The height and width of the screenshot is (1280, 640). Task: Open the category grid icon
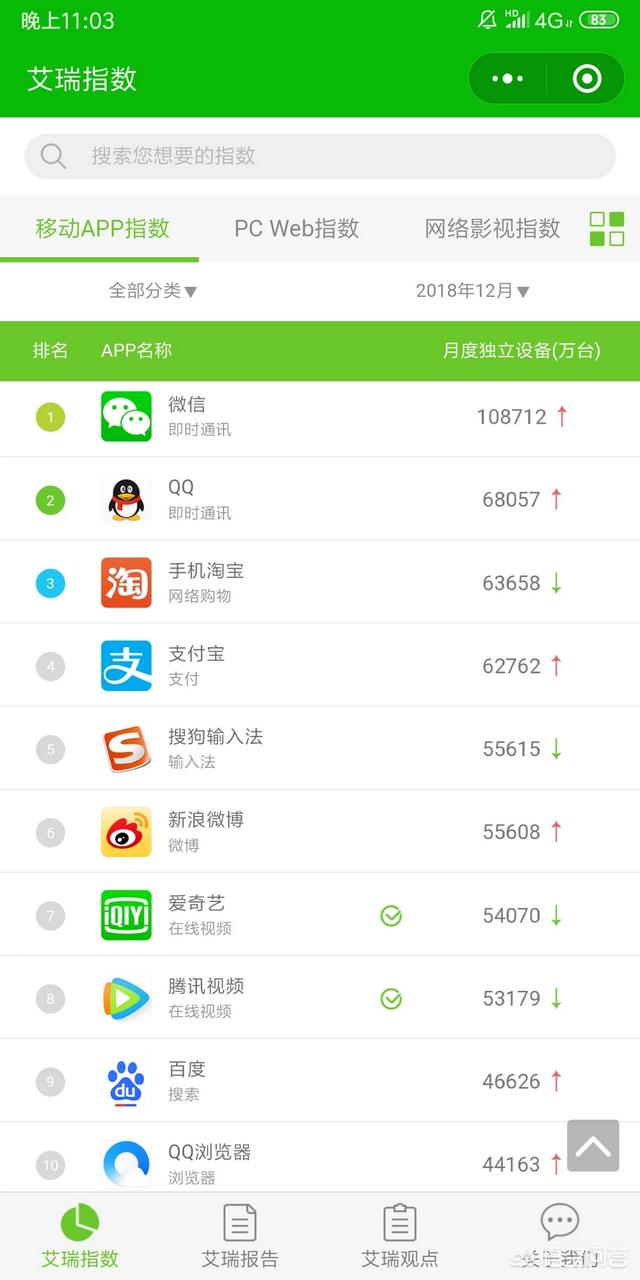tap(607, 228)
